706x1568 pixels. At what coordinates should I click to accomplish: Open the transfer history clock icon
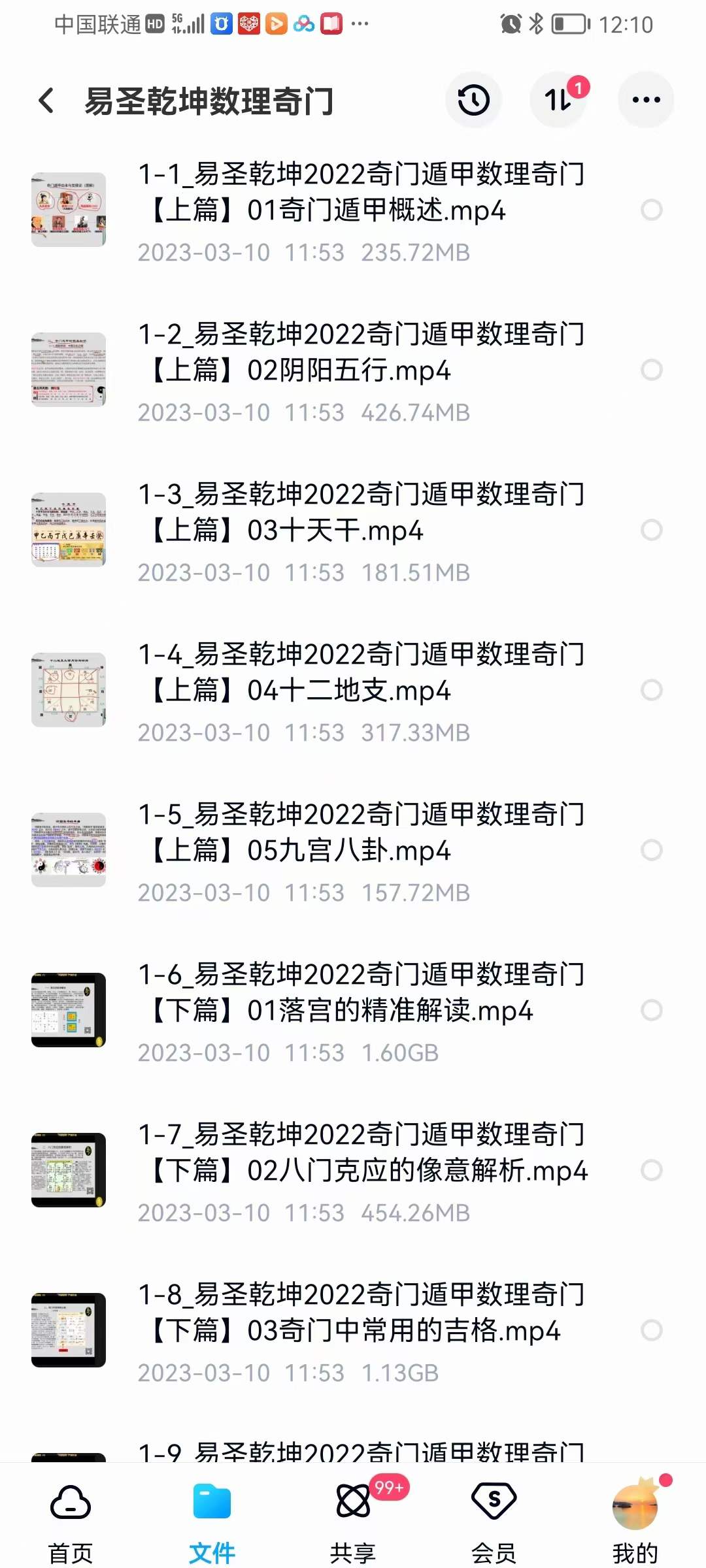pyautogui.click(x=473, y=99)
